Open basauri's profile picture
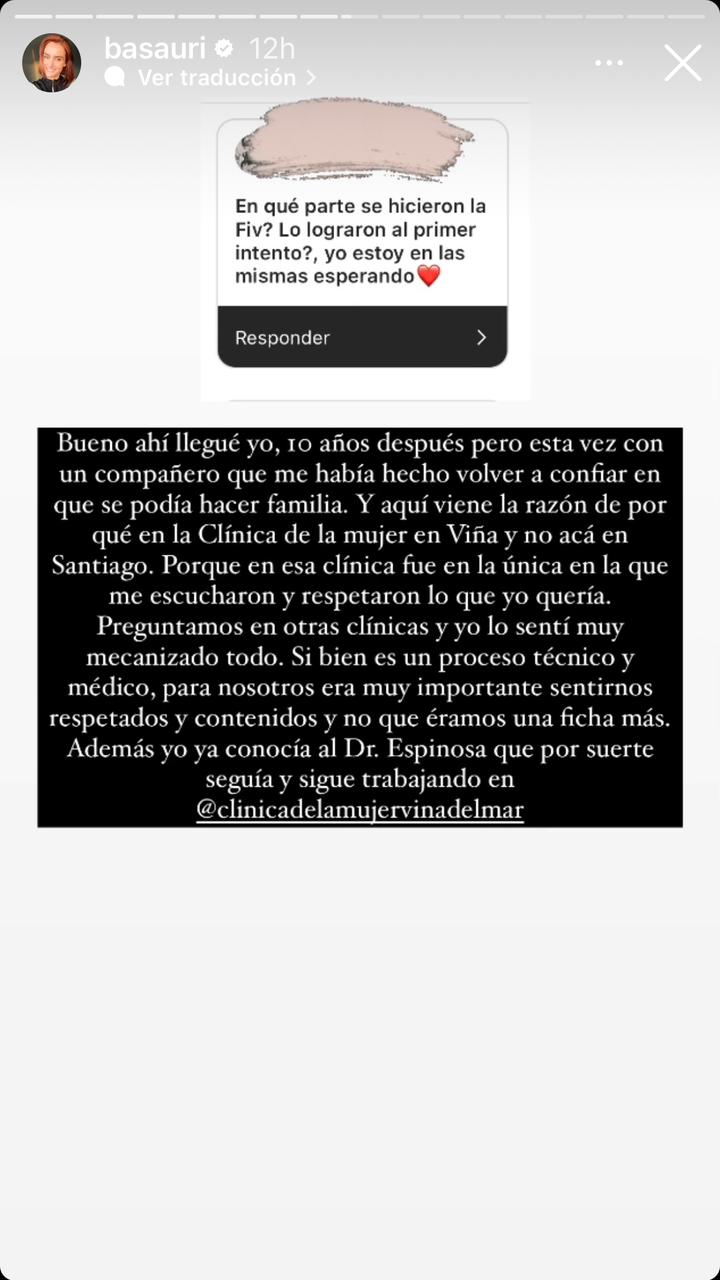 tap(52, 63)
